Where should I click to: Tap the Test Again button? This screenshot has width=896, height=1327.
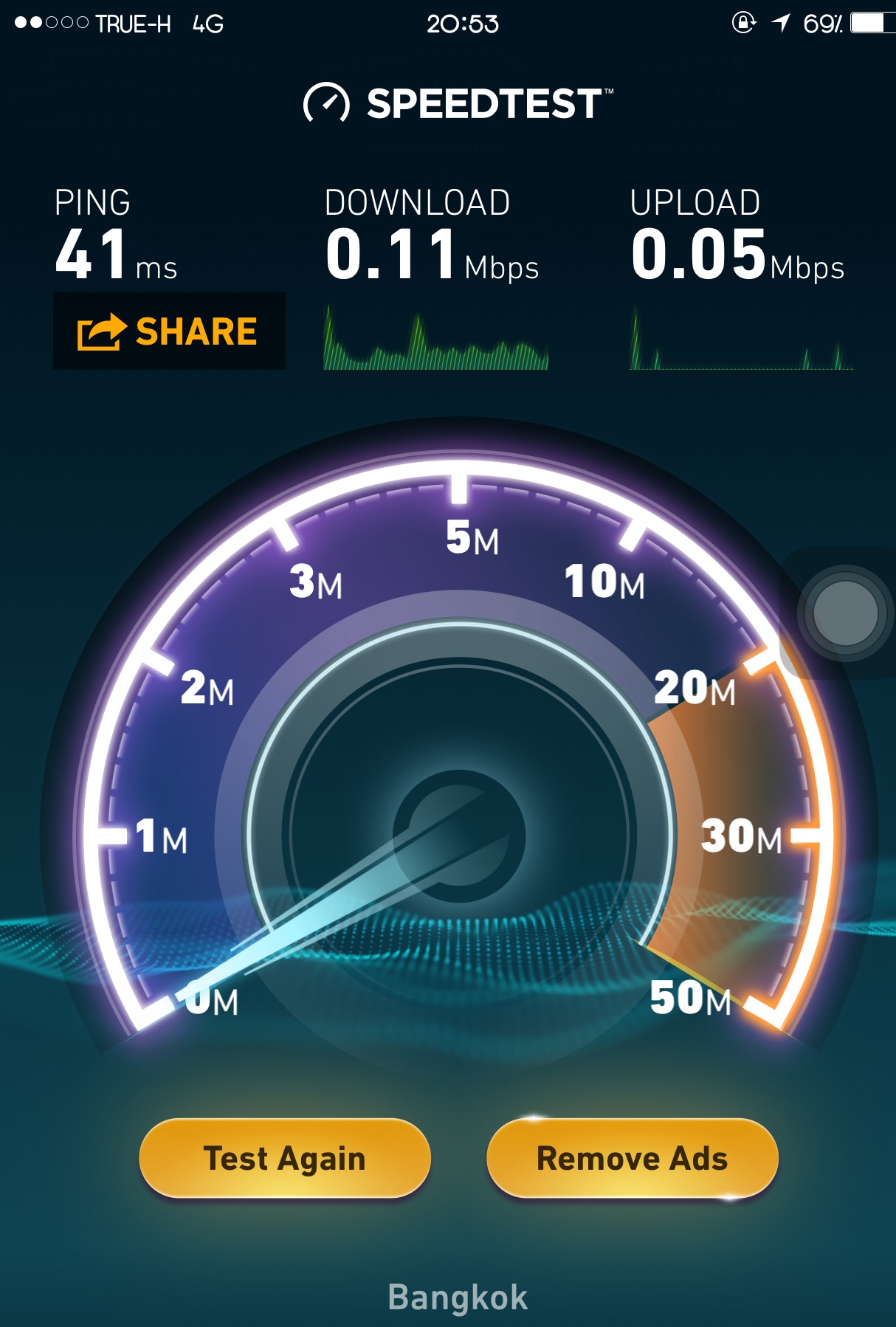pos(285,1158)
